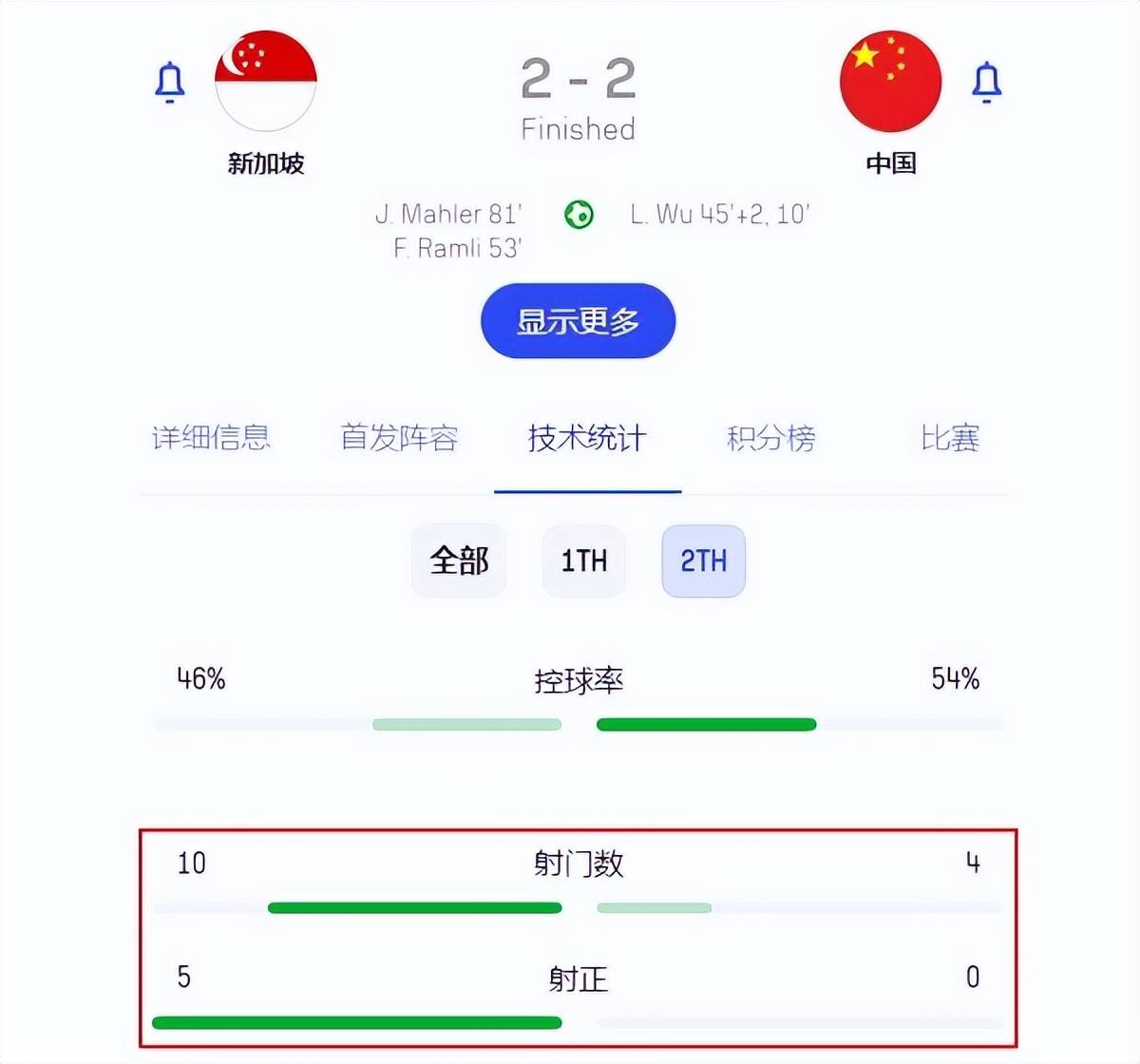This screenshot has height=1064, width=1140.
Task: Tap the 显示更多 button
Action: (578, 321)
